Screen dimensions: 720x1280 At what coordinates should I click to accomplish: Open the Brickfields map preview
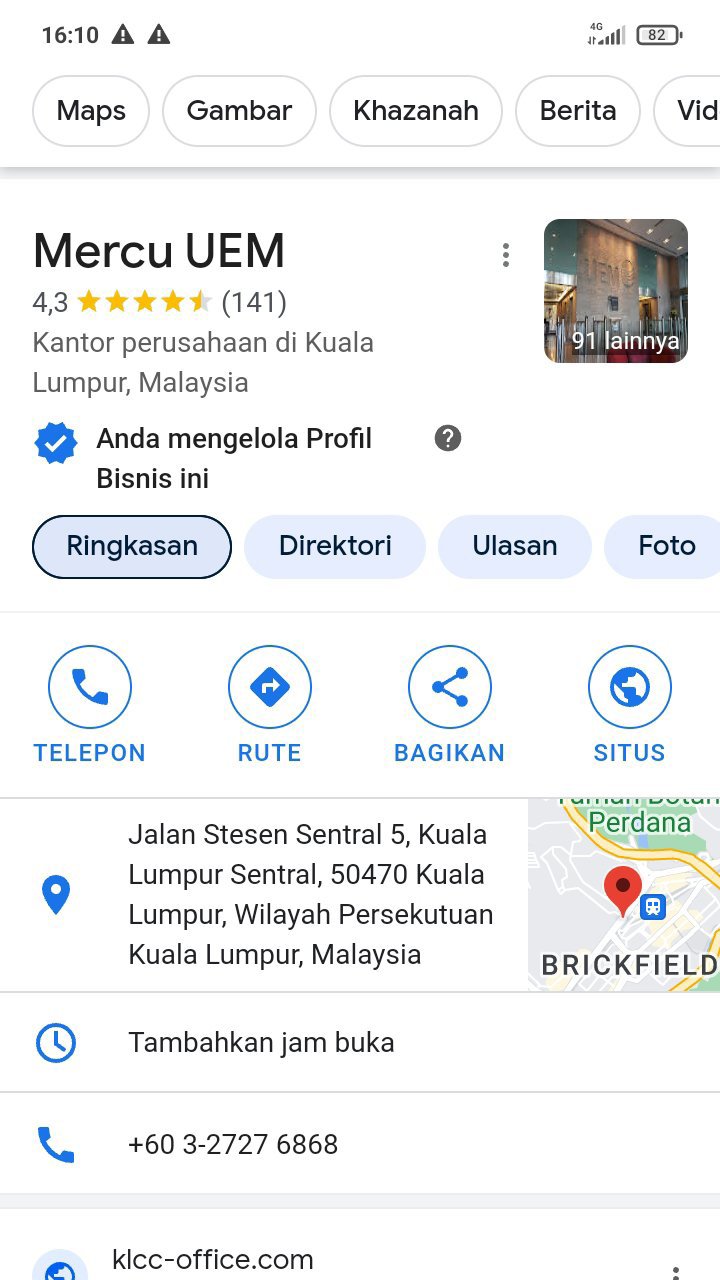(x=623, y=894)
